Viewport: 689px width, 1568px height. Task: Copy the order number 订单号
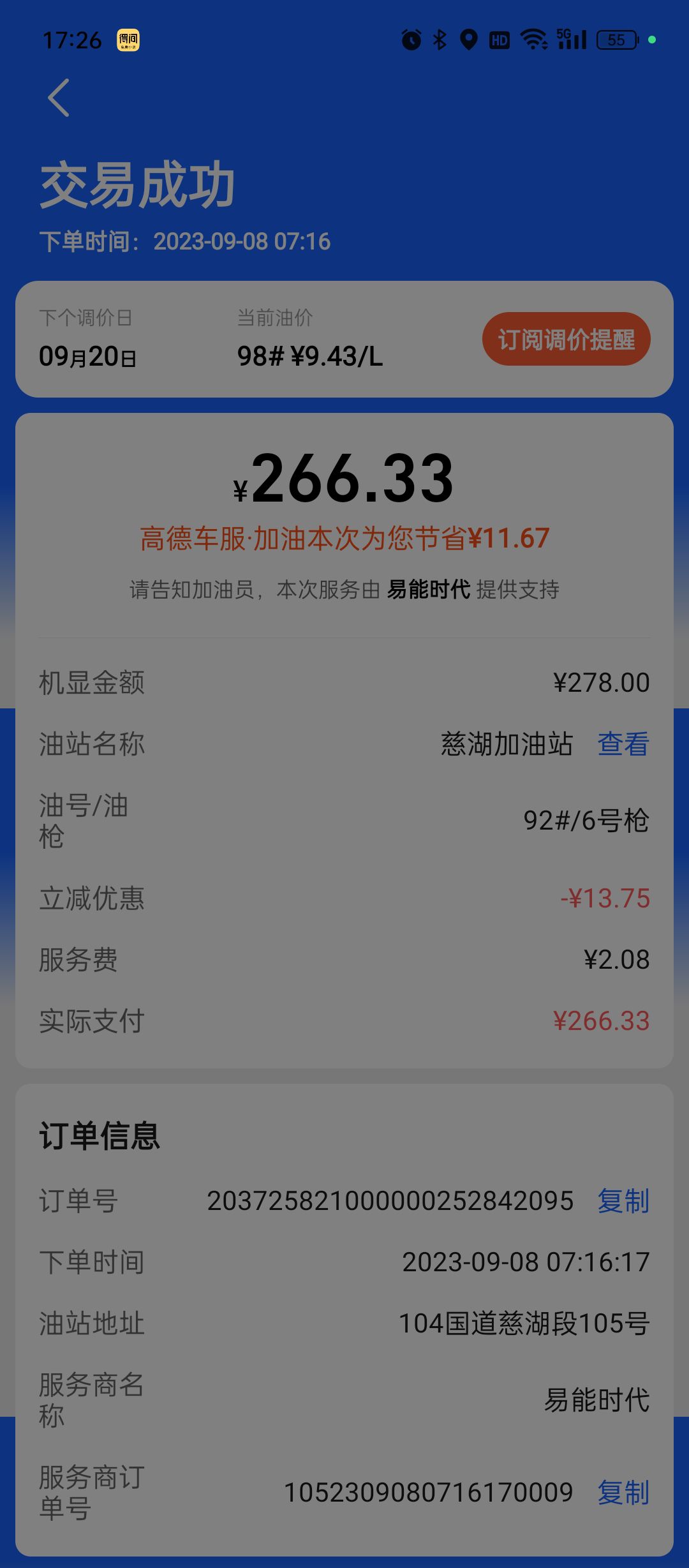623,1201
